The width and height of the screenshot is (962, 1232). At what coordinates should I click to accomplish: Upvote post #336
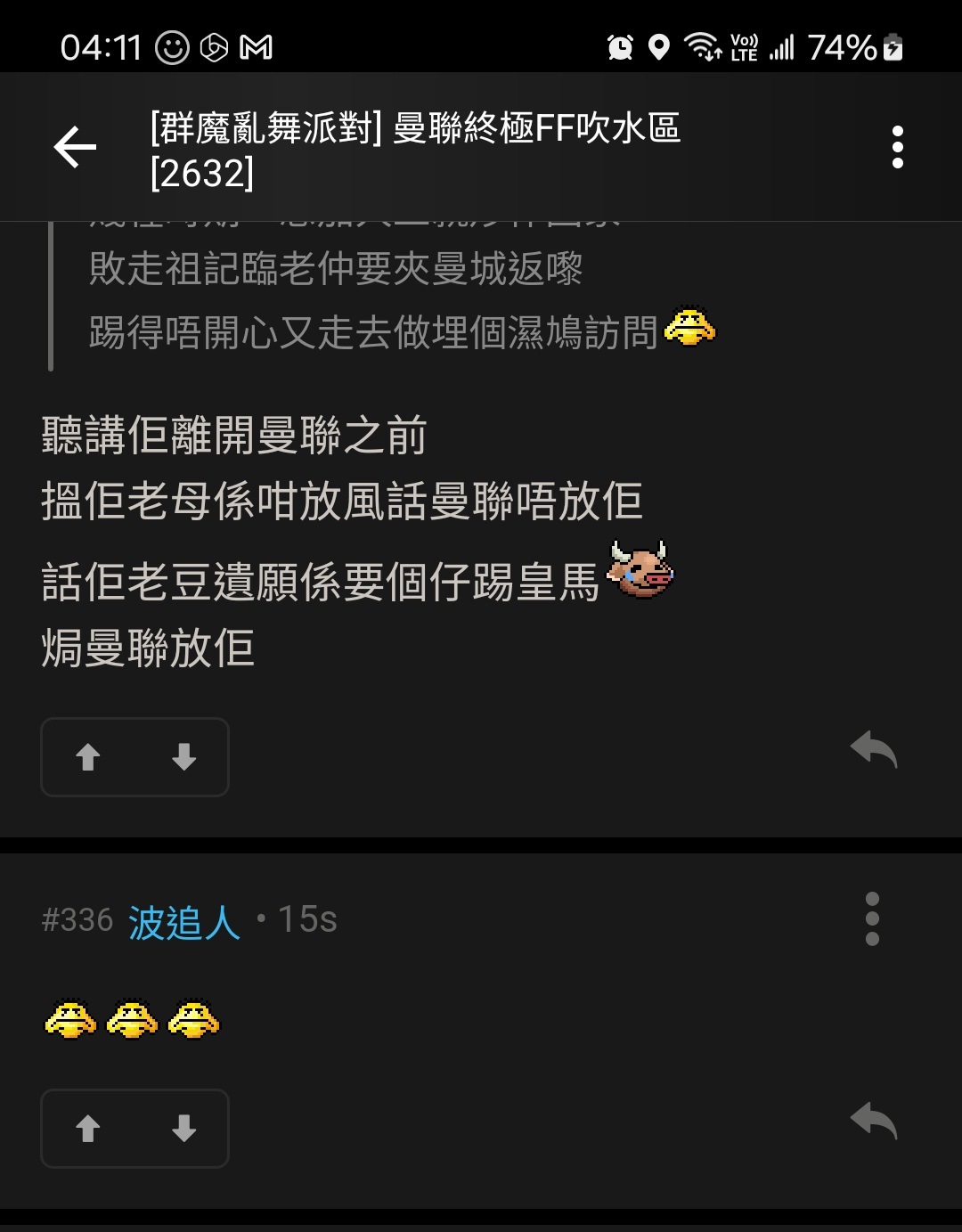(x=86, y=1128)
